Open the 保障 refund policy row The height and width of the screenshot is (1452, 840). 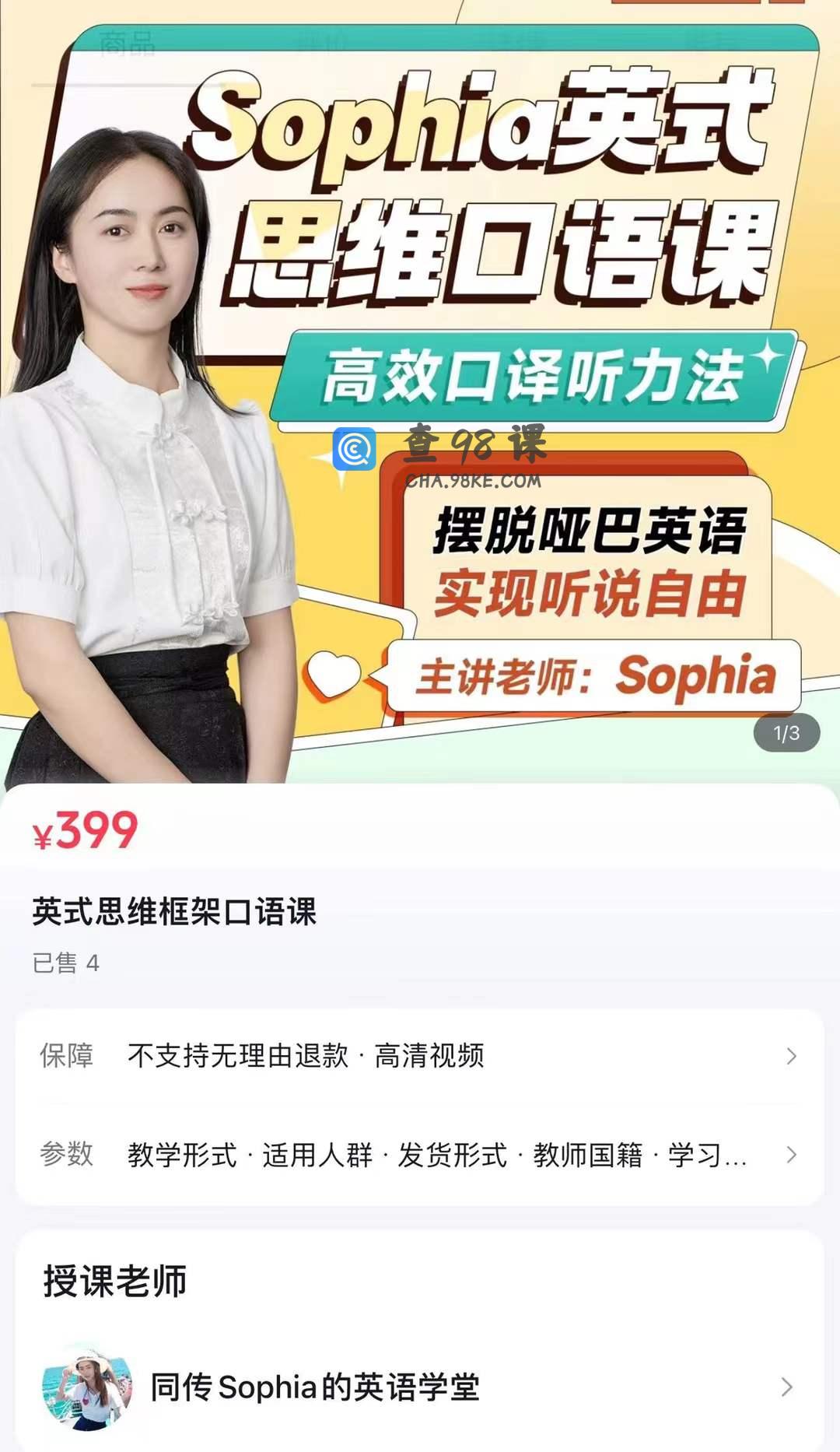point(420,1056)
